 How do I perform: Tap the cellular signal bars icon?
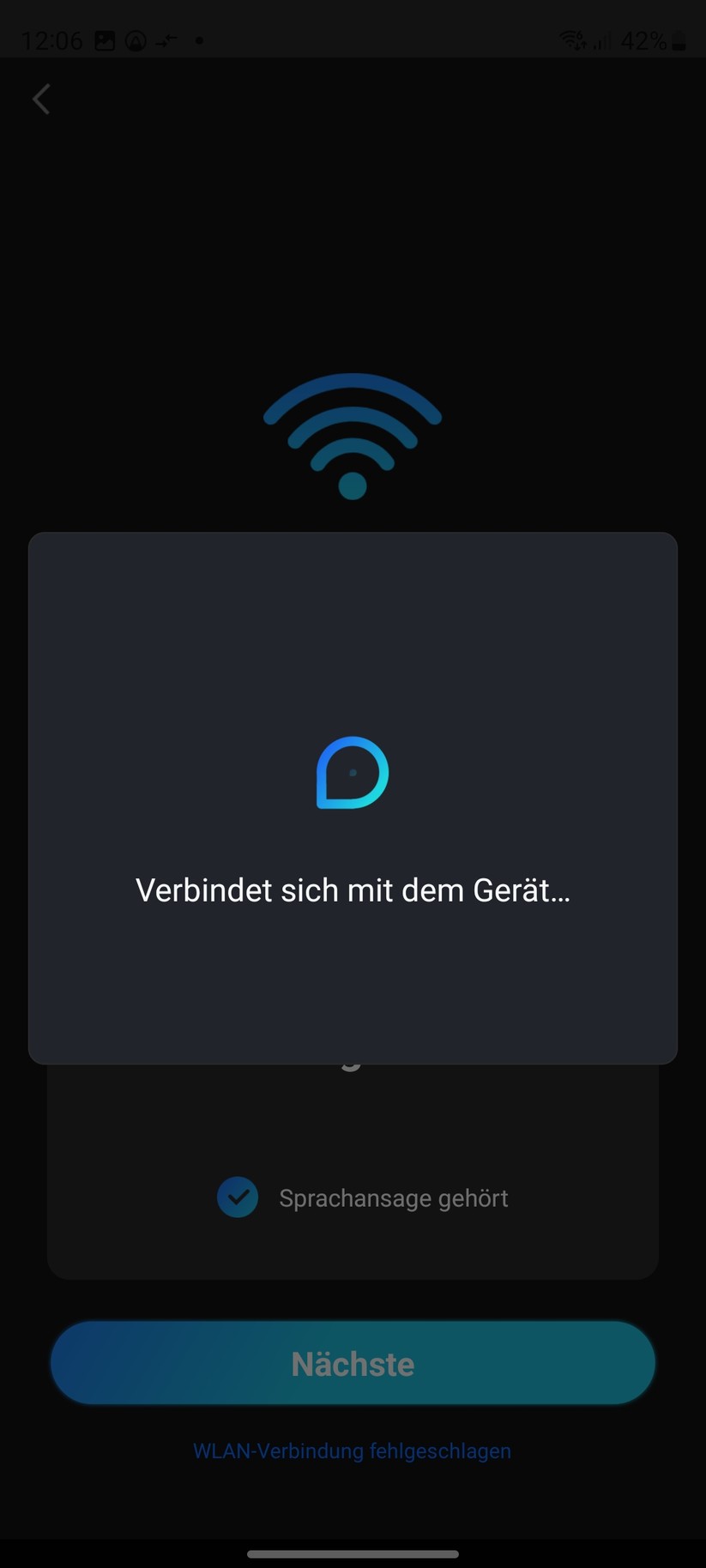coord(600,40)
